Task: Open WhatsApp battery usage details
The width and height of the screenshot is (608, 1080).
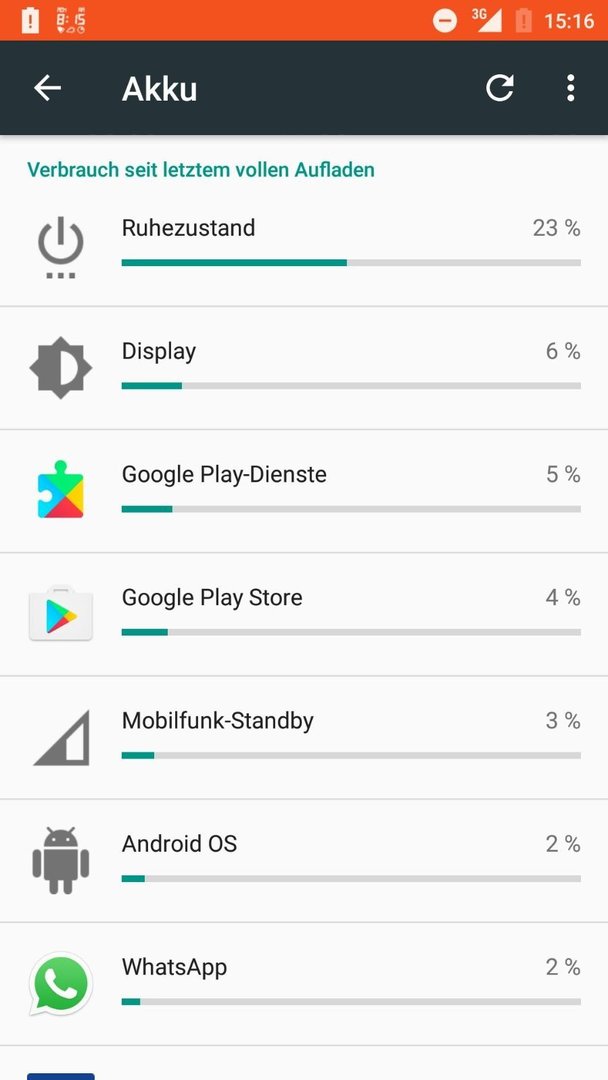Action: tap(304, 984)
